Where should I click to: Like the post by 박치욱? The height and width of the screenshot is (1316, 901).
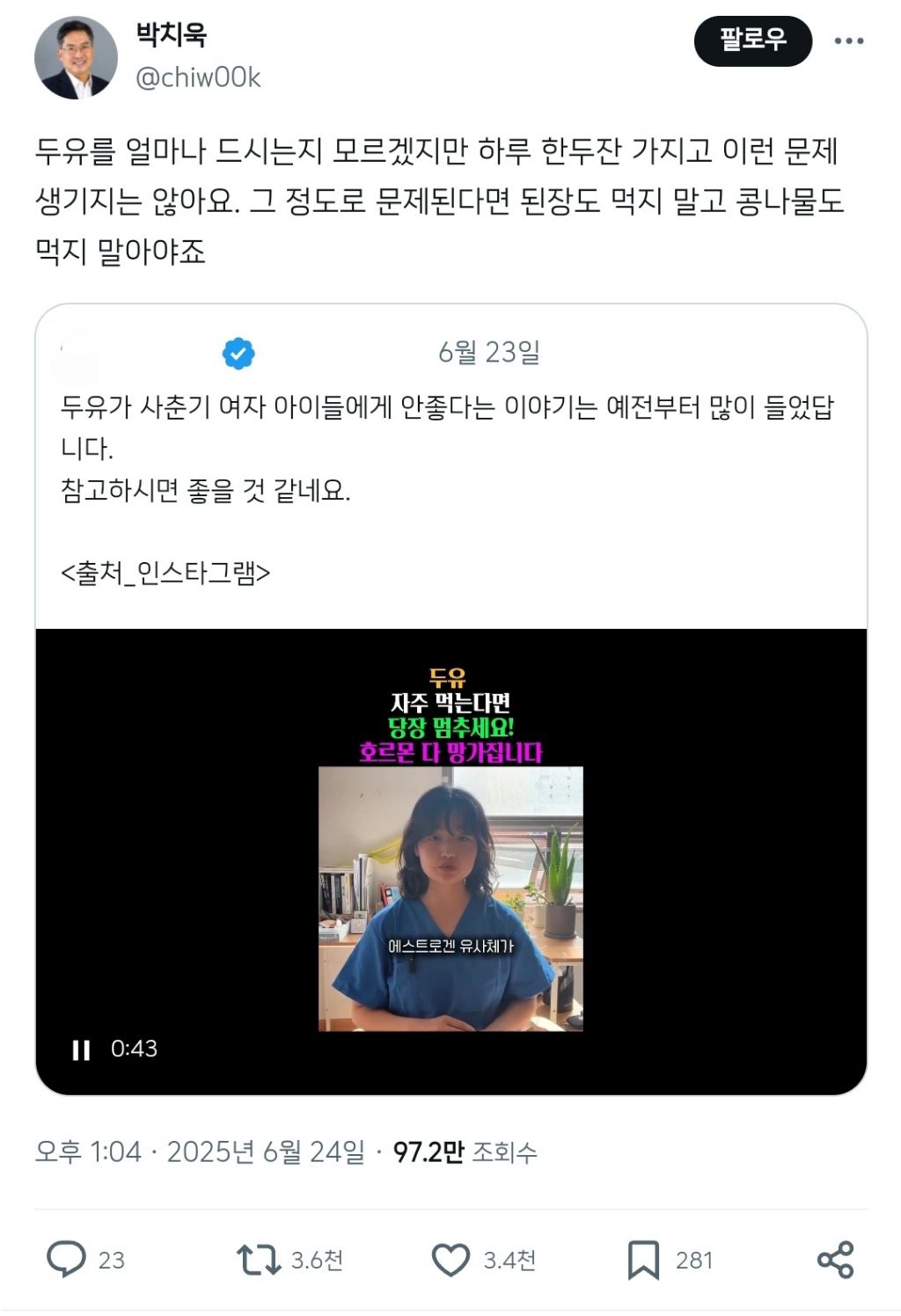pyautogui.click(x=450, y=1260)
